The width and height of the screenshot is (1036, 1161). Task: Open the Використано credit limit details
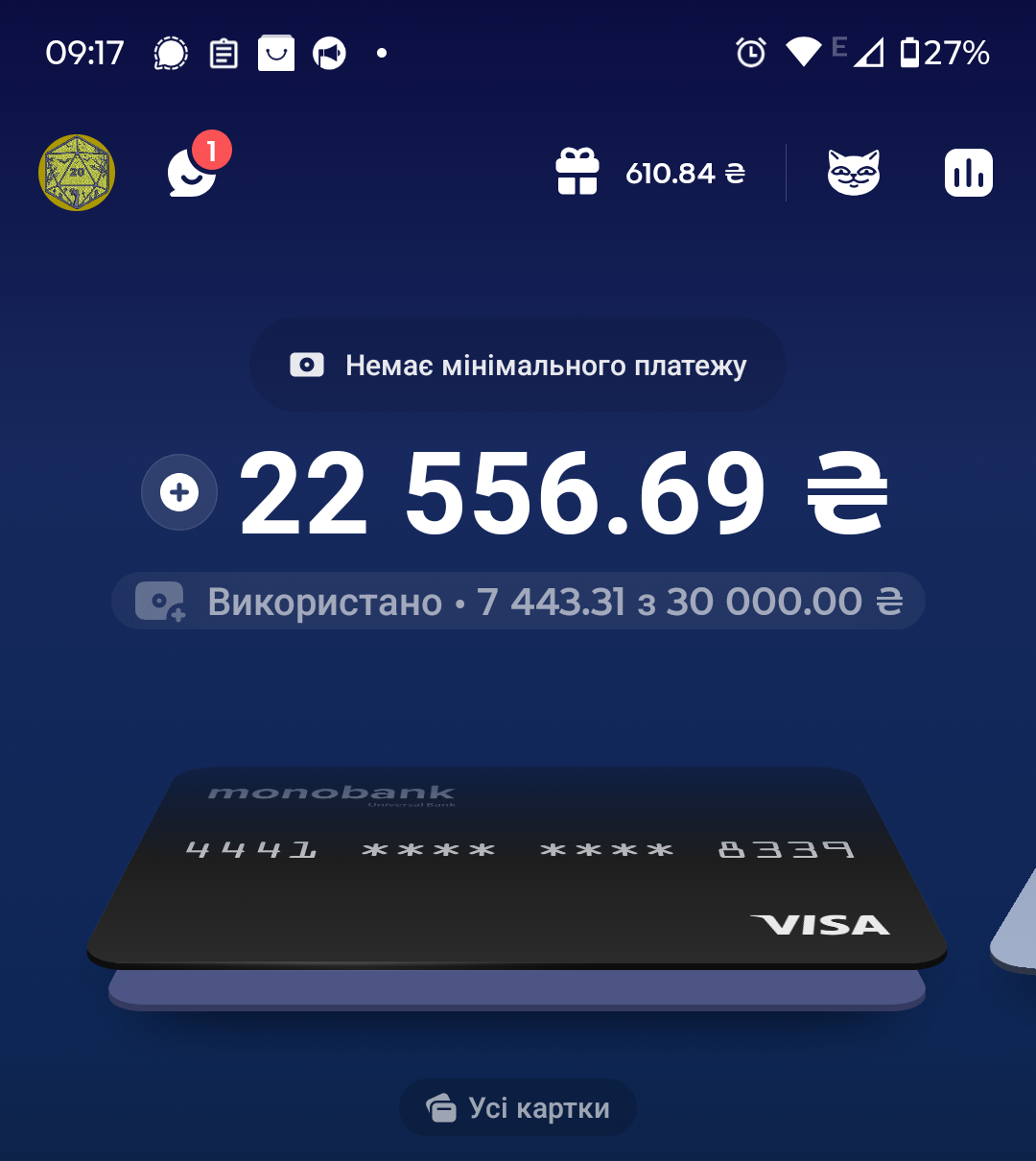pos(518,602)
